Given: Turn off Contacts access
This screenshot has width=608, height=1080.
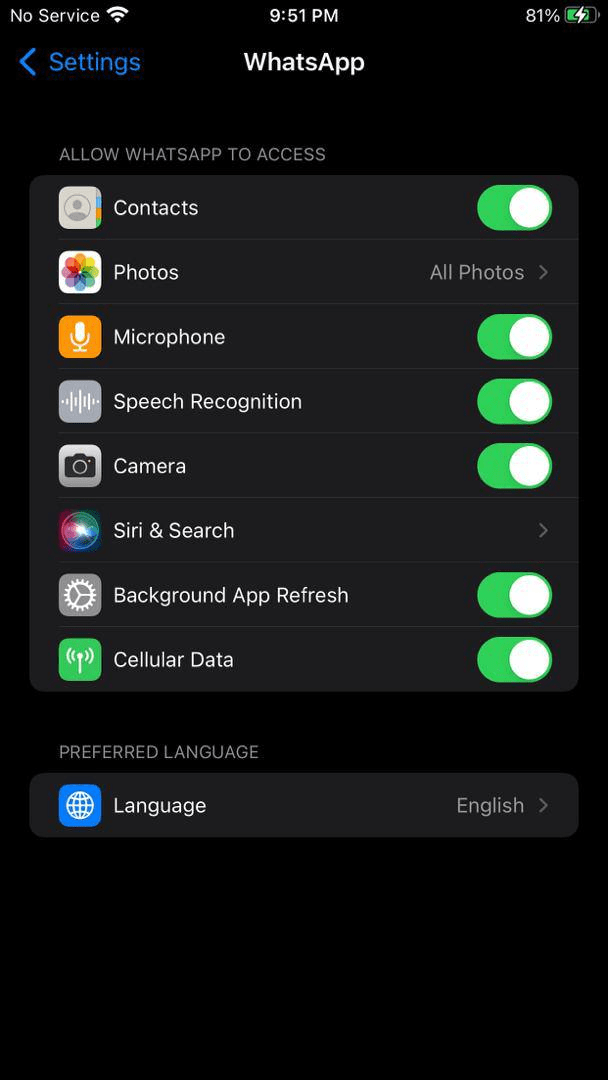Looking at the screenshot, I should point(514,208).
